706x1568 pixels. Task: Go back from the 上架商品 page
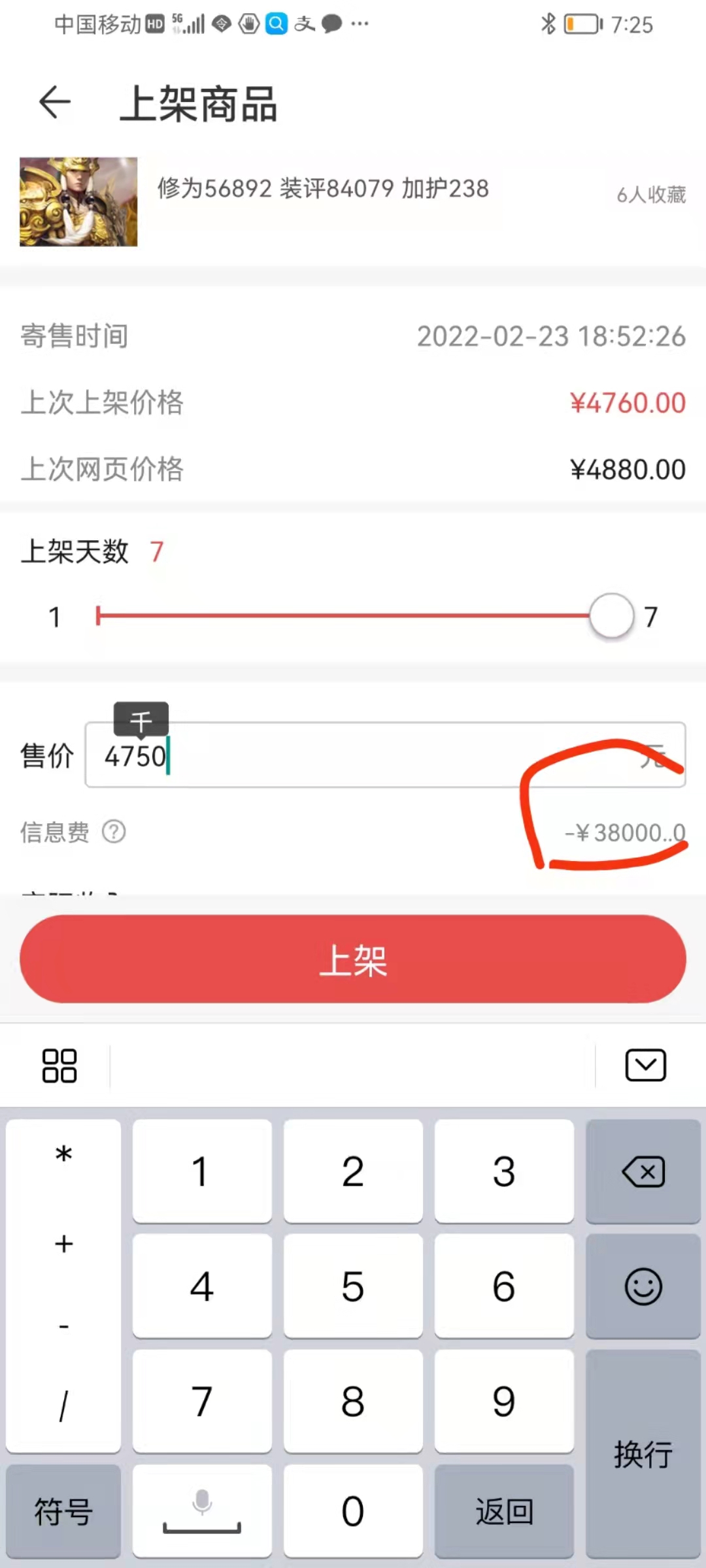[55, 103]
